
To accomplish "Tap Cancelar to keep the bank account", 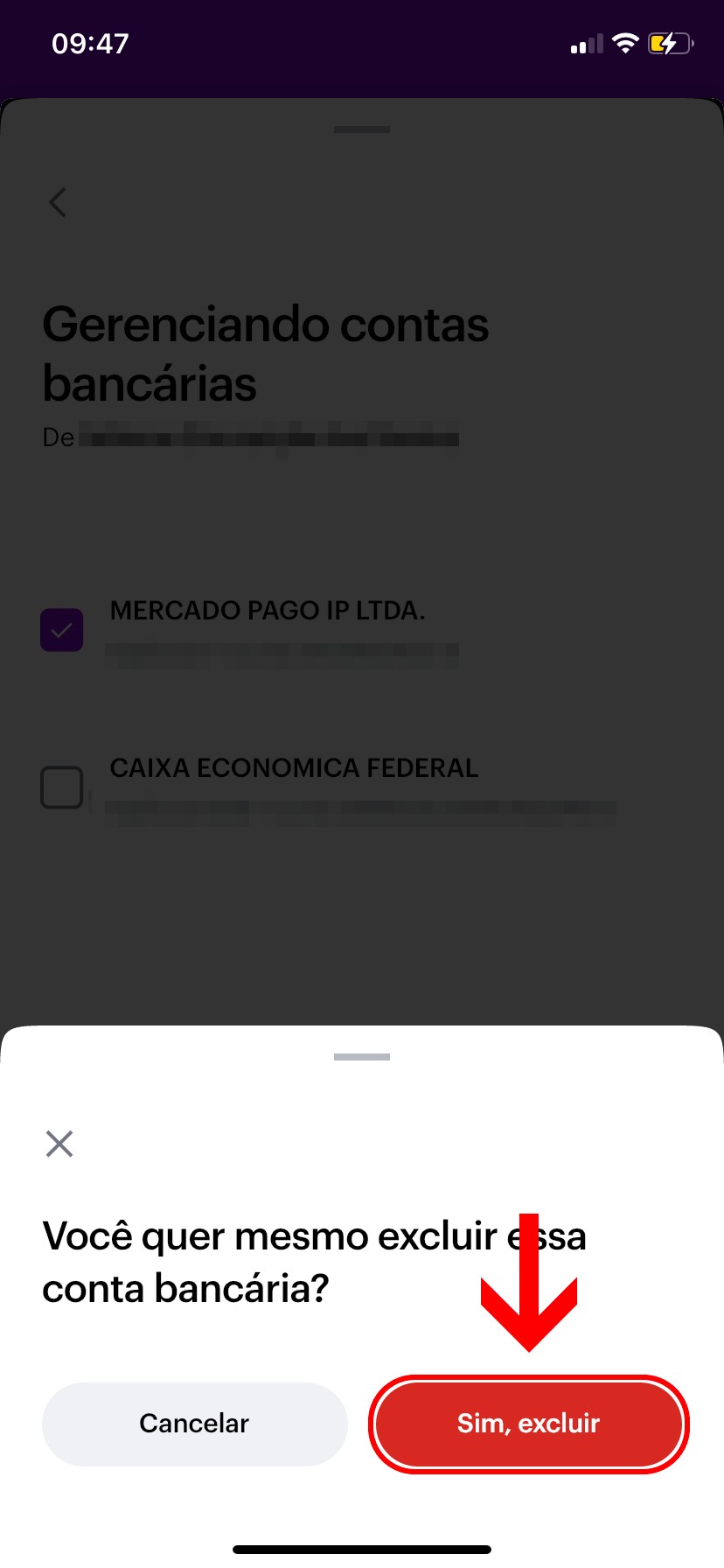I will coord(194,1424).
